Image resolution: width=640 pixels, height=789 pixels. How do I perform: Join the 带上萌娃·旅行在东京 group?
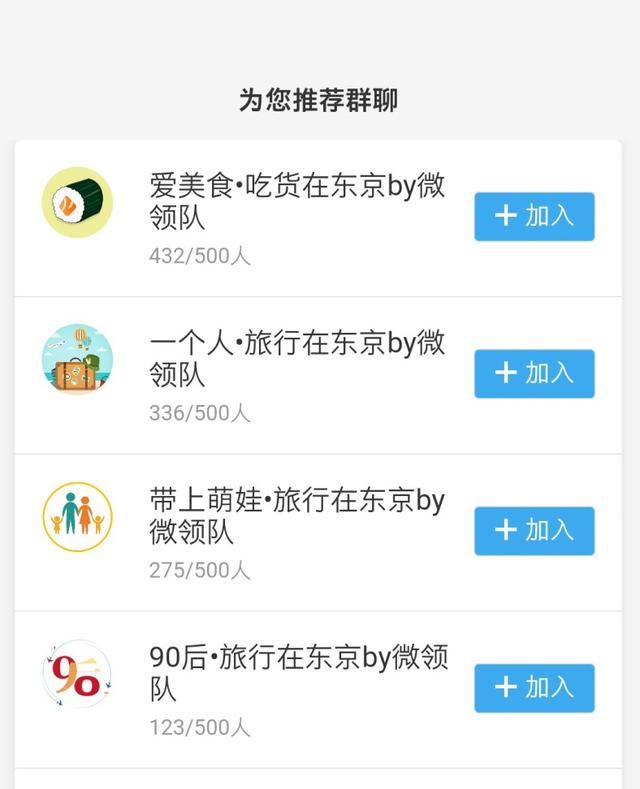click(534, 530)
